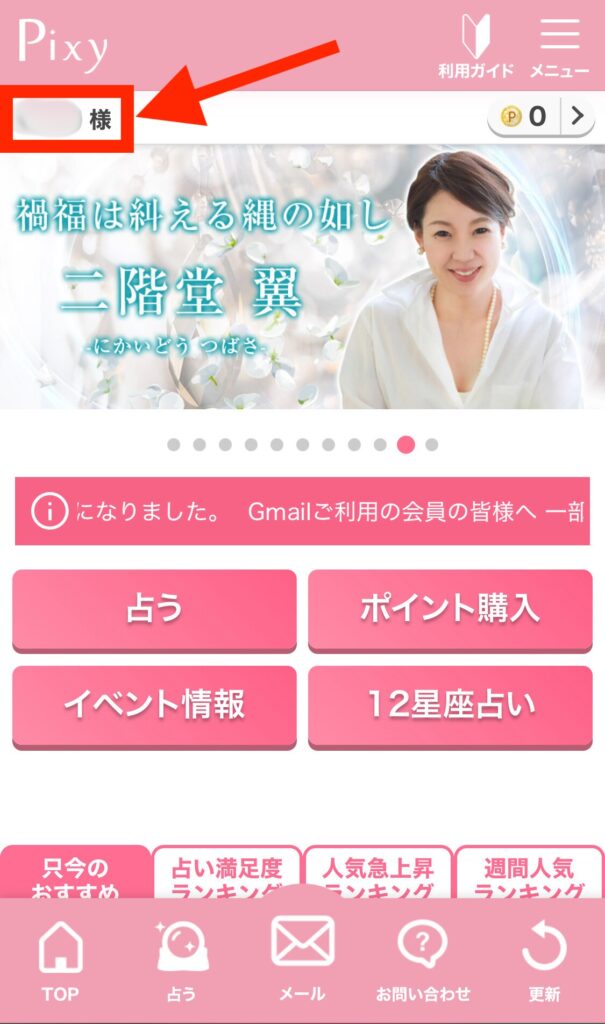Screen dimensions: 605x1024
Task: Open the メニュー hamburger menu
Action: [559, 46]
